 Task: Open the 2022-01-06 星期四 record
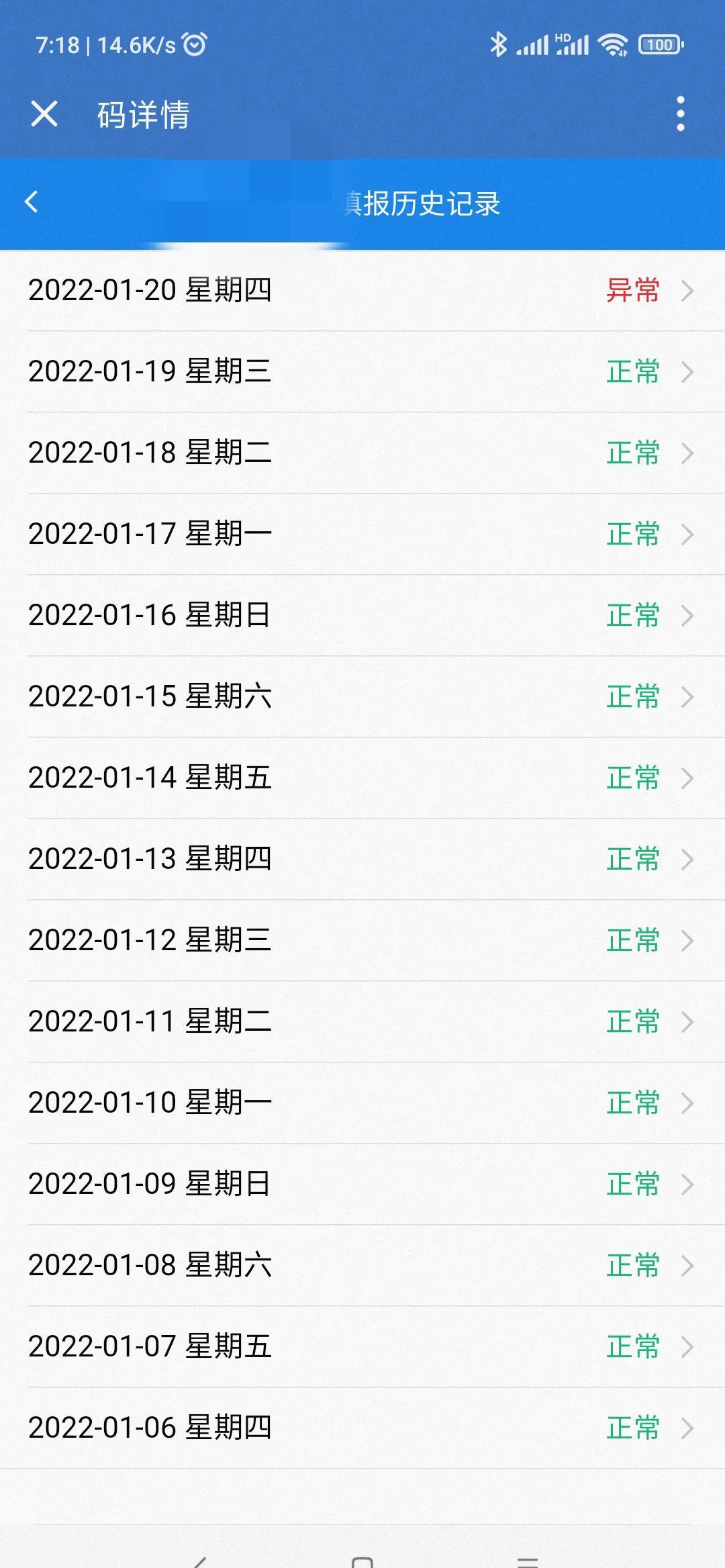(362, 1428)
